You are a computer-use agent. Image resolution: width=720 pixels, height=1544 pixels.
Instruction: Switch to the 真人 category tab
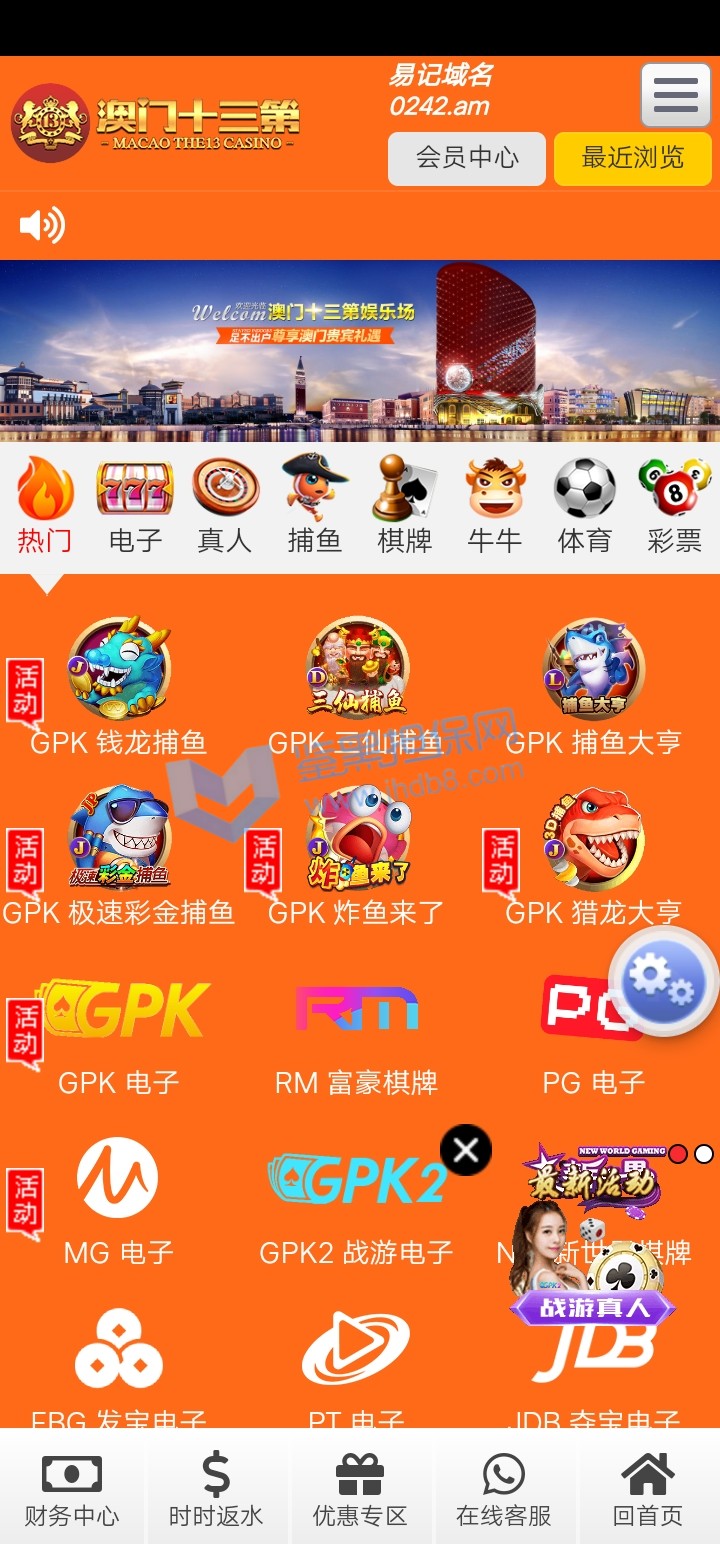[x=225, y=507]
